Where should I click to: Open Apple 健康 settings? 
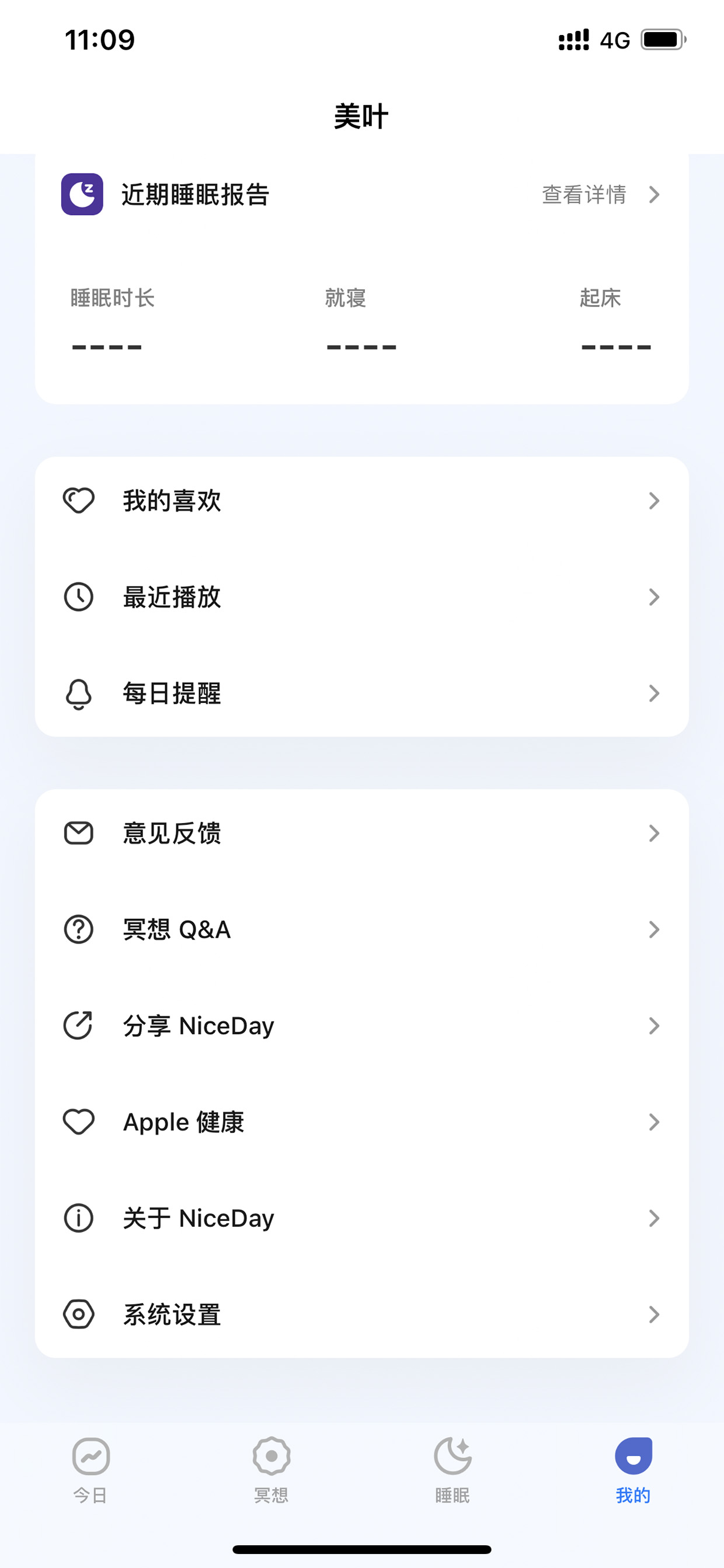point(362,1122)
